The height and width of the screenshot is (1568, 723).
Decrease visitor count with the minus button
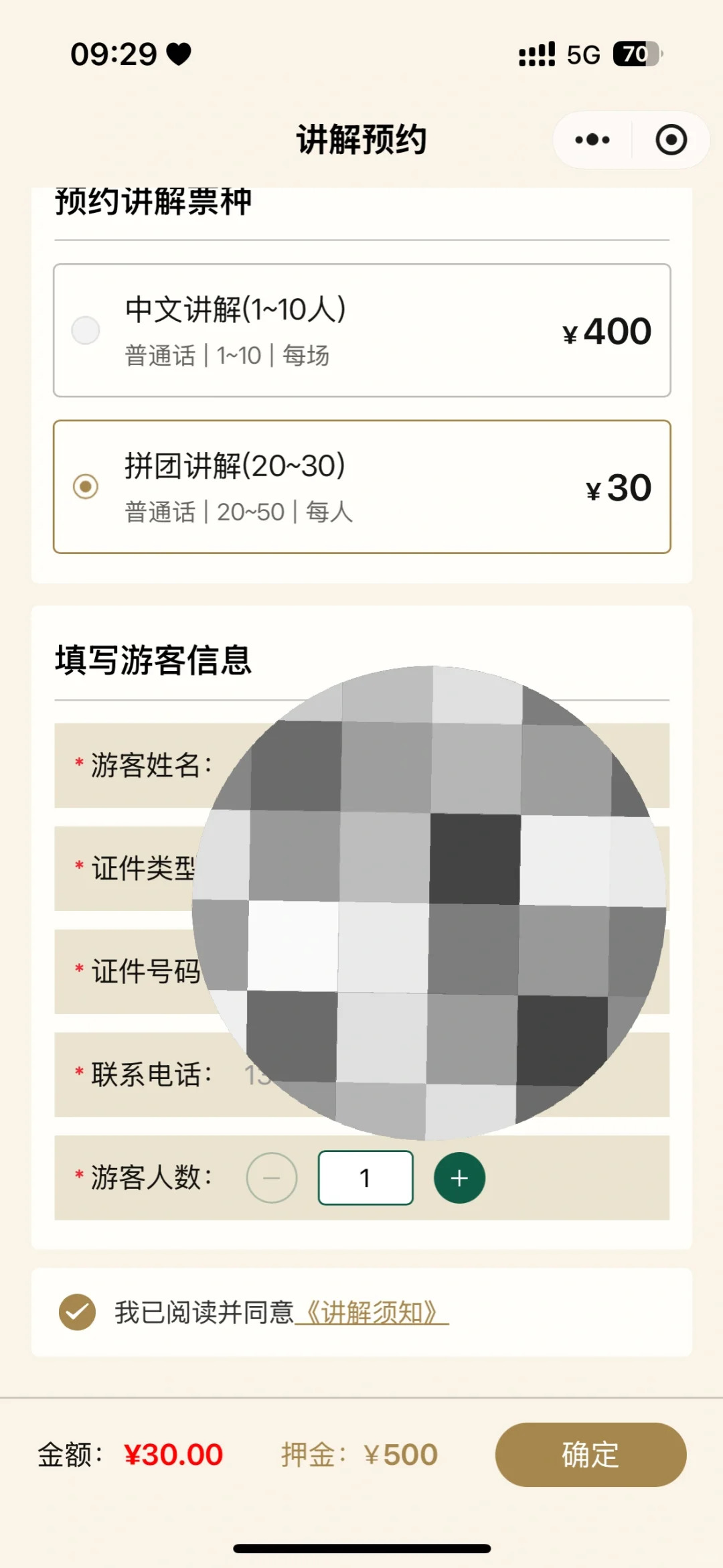[272, 1178]
